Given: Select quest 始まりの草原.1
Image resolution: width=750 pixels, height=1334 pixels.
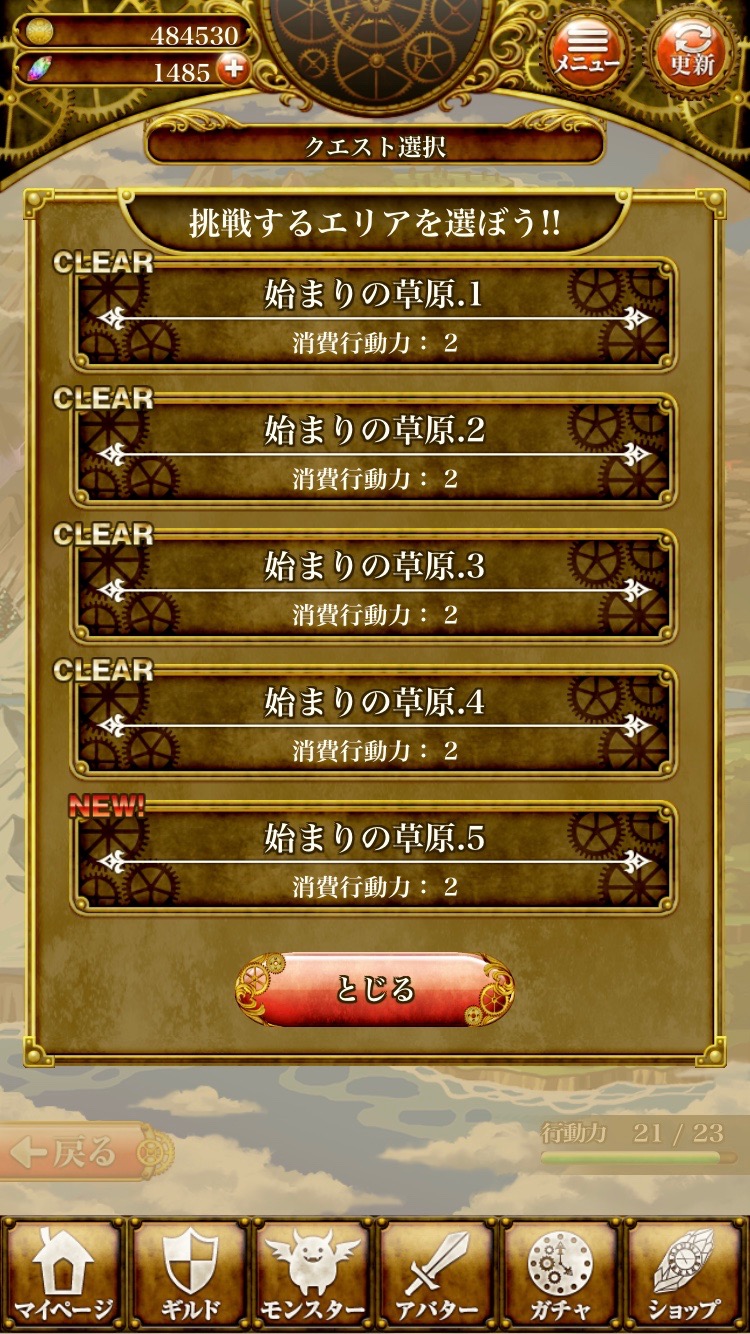Looking at the screenshot, I should click(373, 316).
